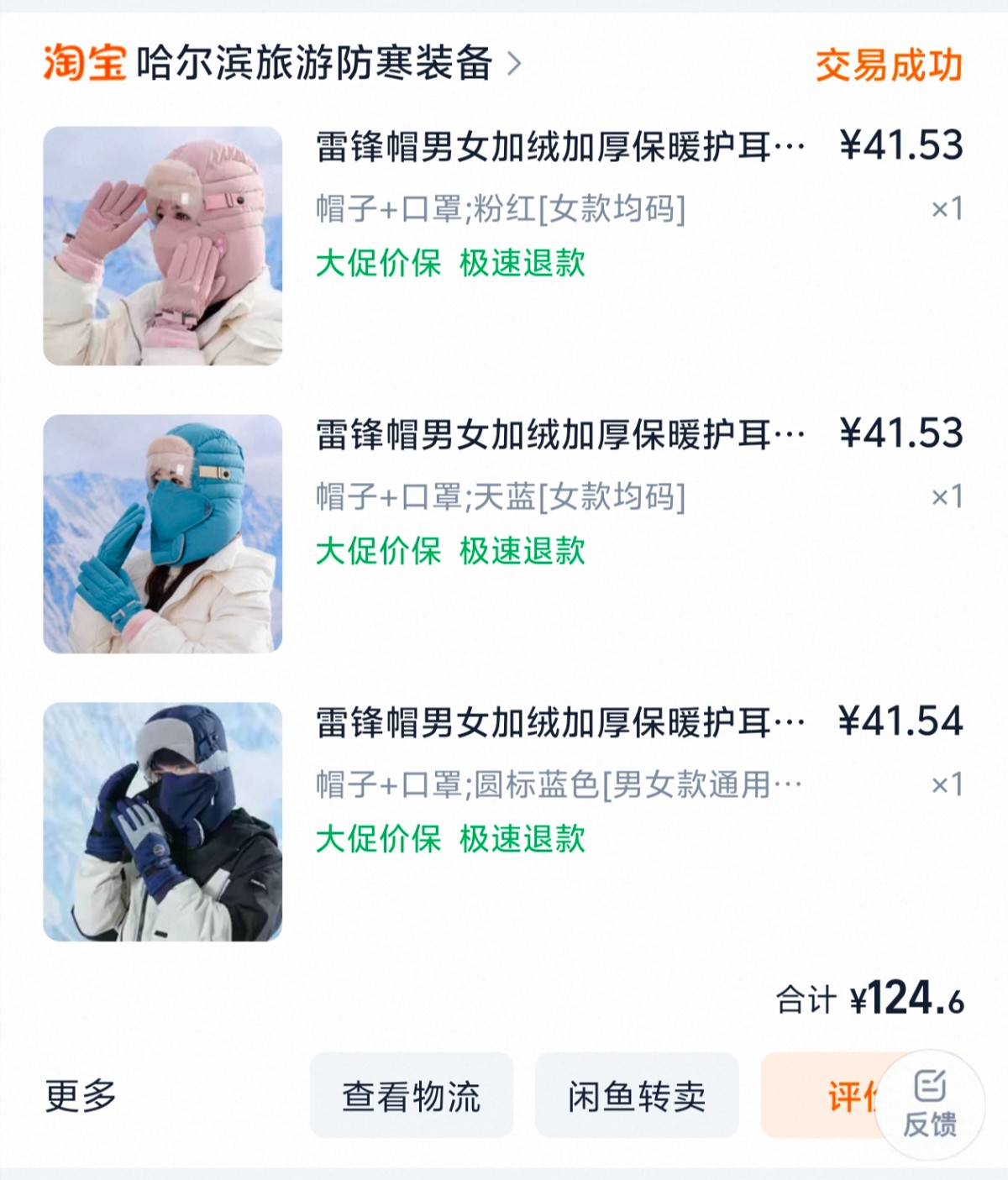Open the floating 反馈 feedback button
The image size is (1008, 1180).
(930, 1104)
